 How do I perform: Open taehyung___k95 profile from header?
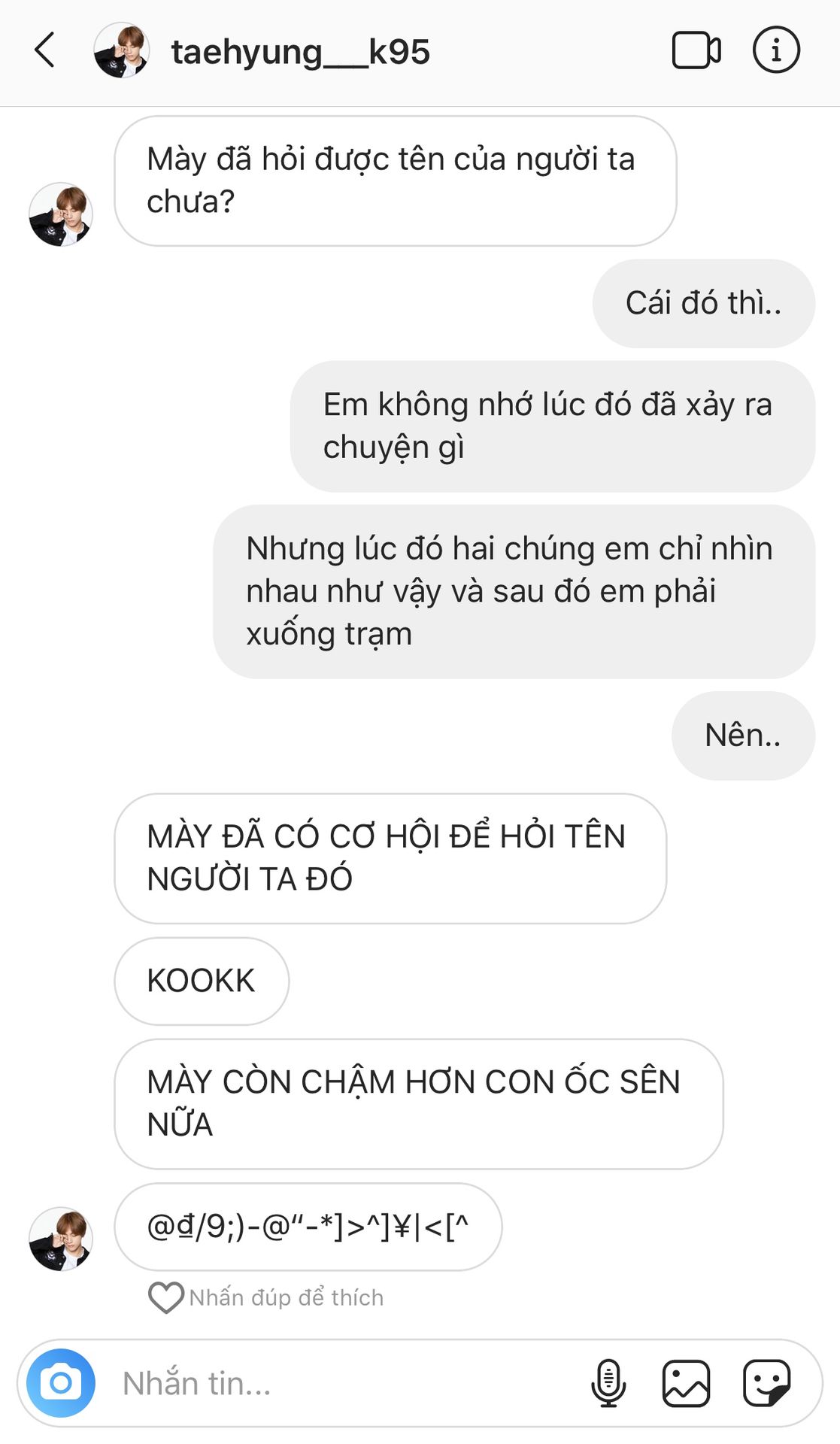coord(299,52)
